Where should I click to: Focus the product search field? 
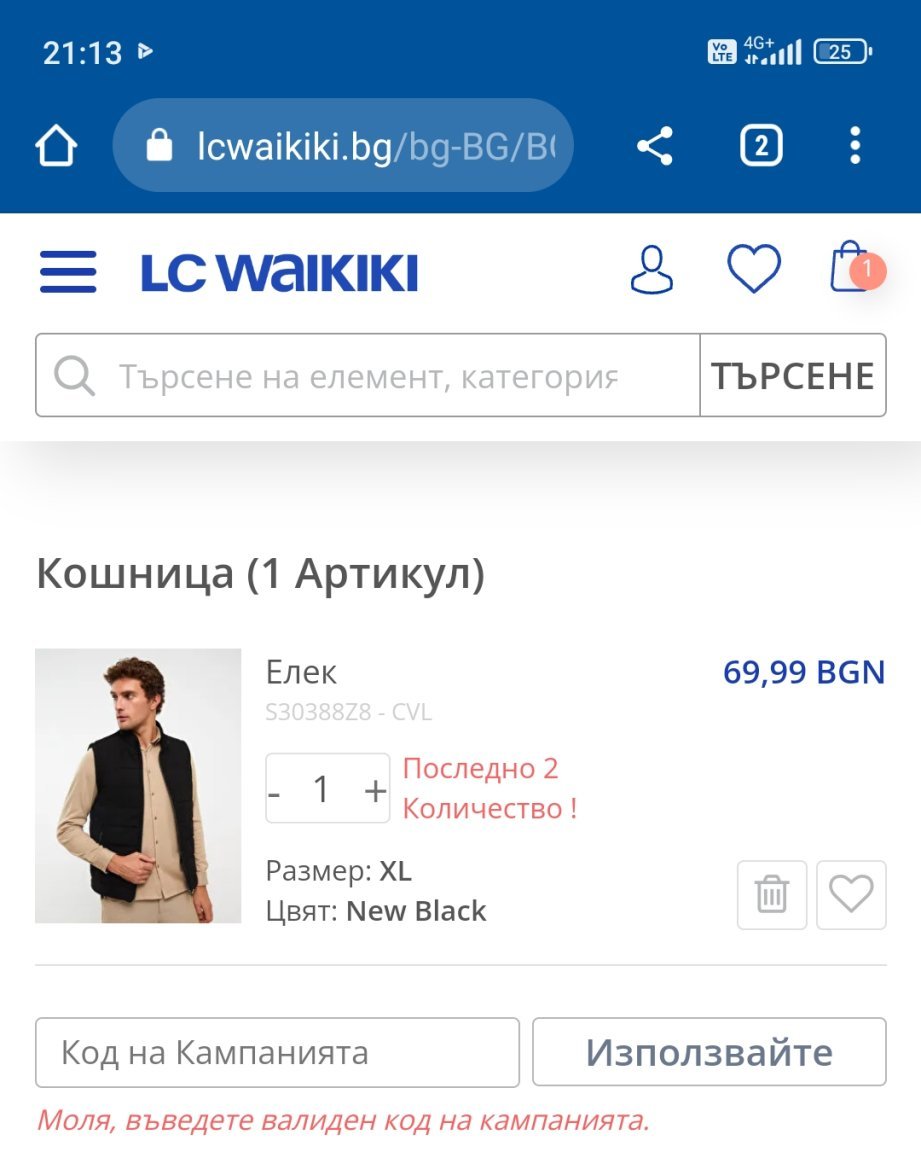(368, 375)
